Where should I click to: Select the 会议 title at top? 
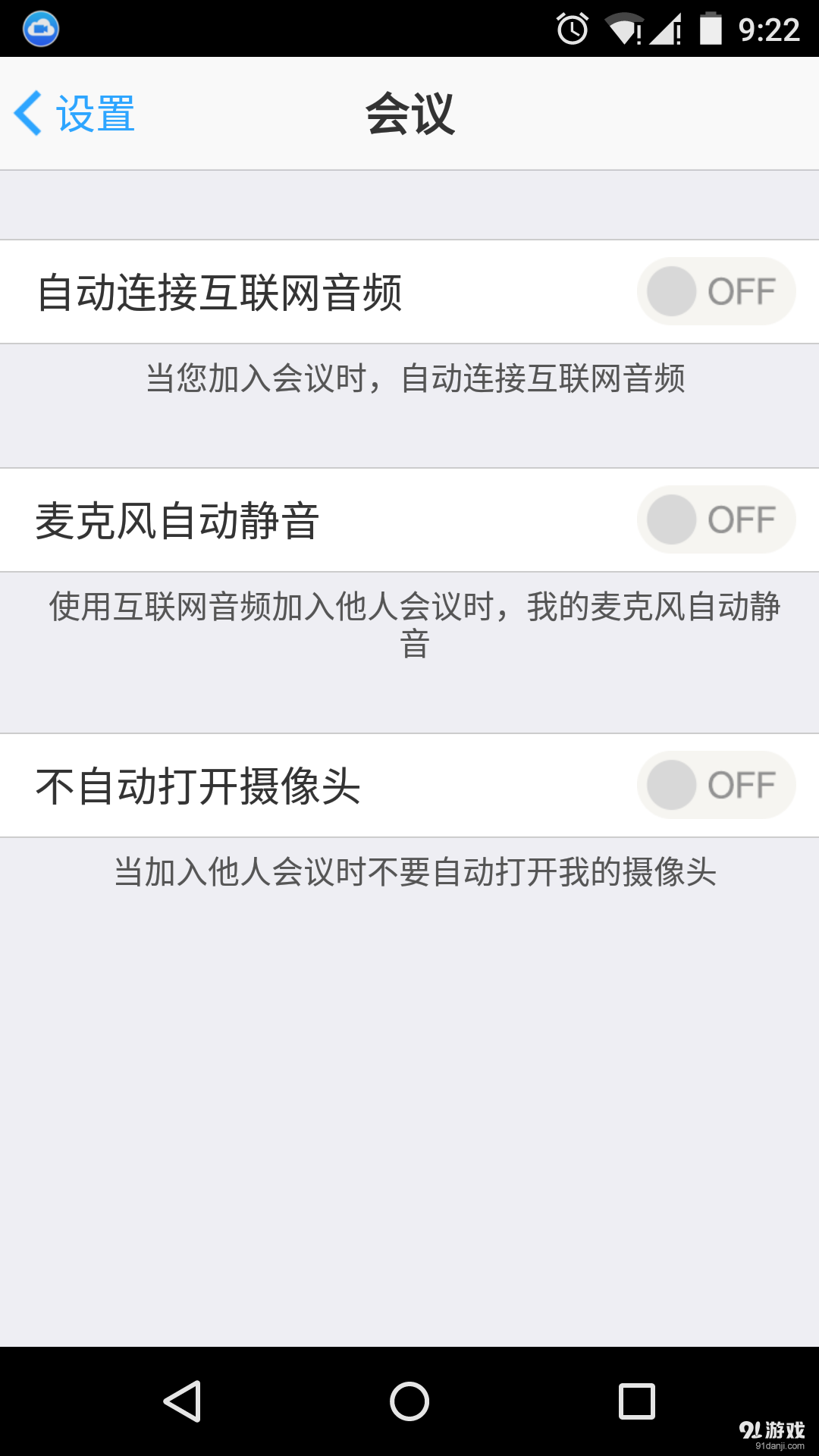(x=409, y=112)
